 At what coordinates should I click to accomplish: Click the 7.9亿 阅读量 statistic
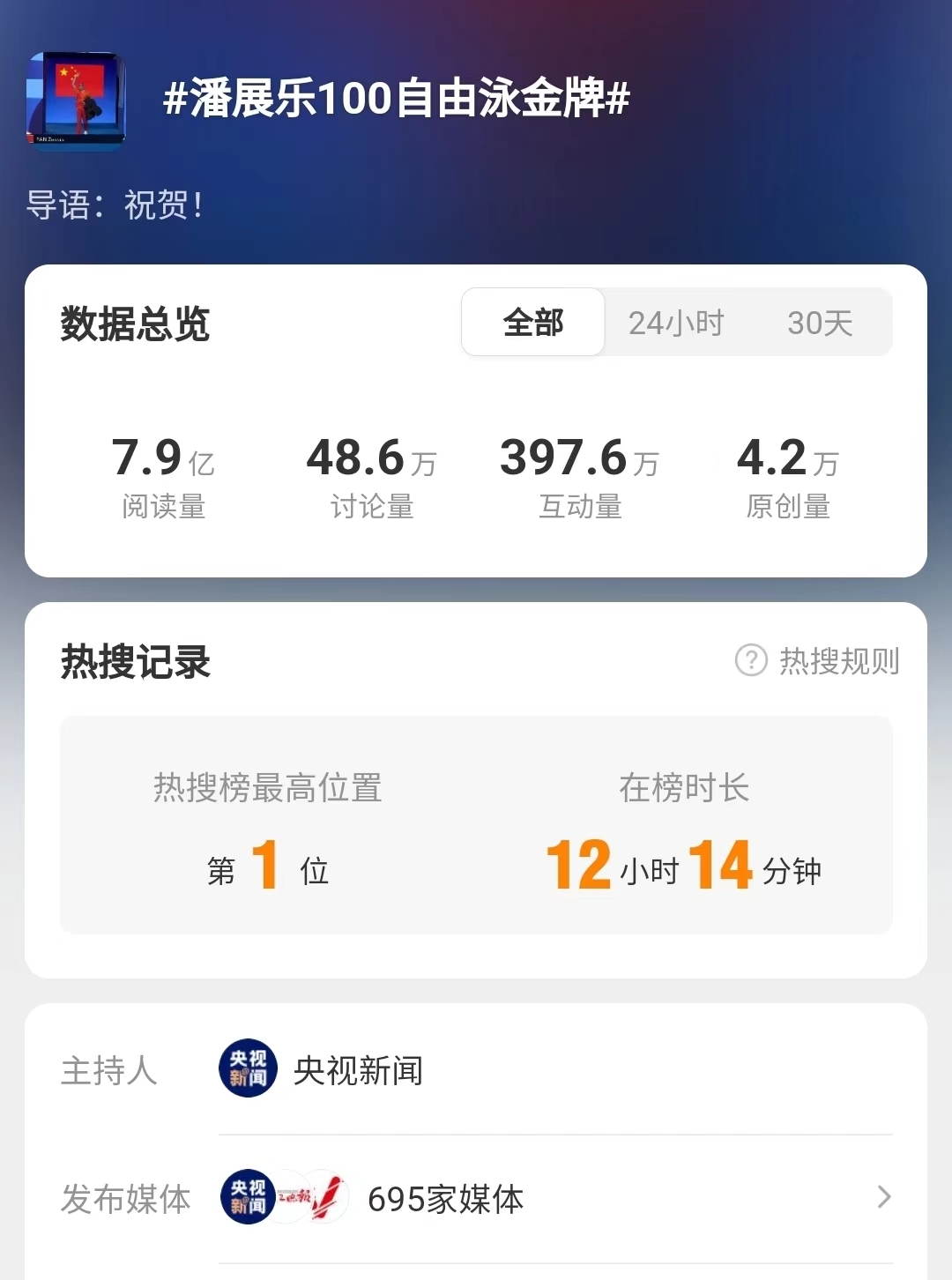pos(164,474)
